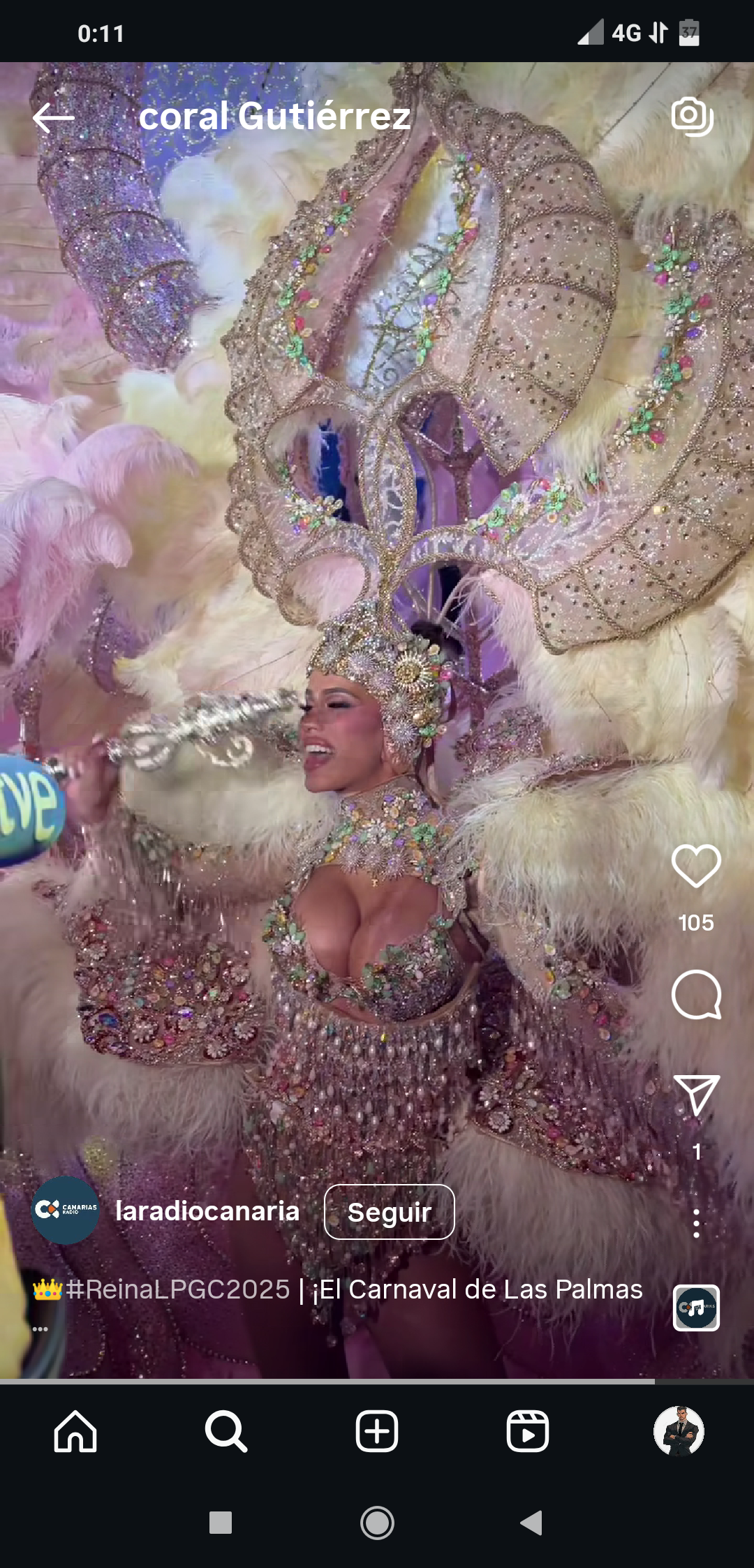Open the three-dot more options menu
Screen dimensions: 754x1568
[696, 1224]
